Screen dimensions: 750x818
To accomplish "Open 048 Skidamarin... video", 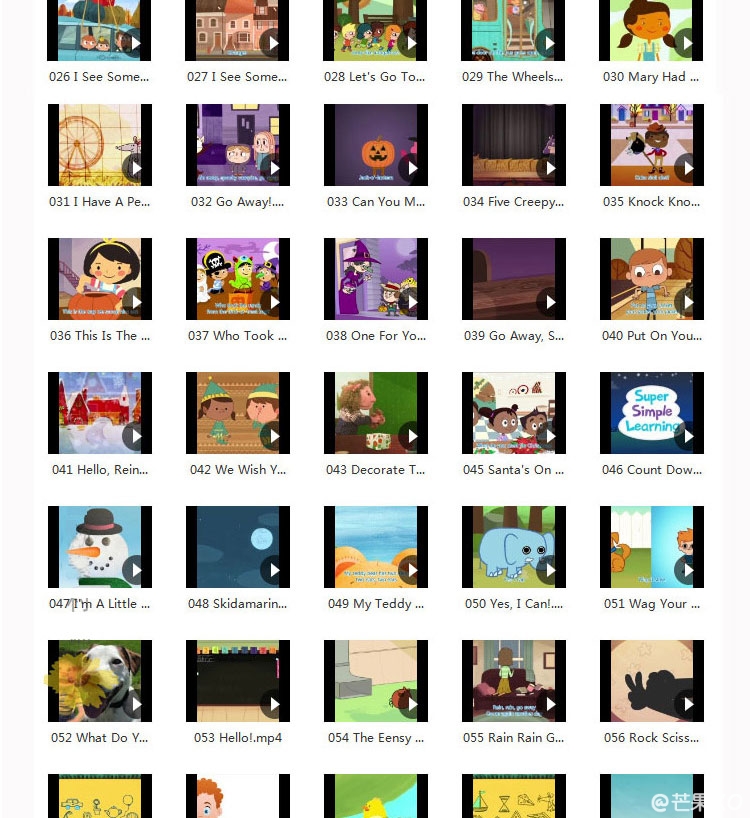I will pos(237,548).
